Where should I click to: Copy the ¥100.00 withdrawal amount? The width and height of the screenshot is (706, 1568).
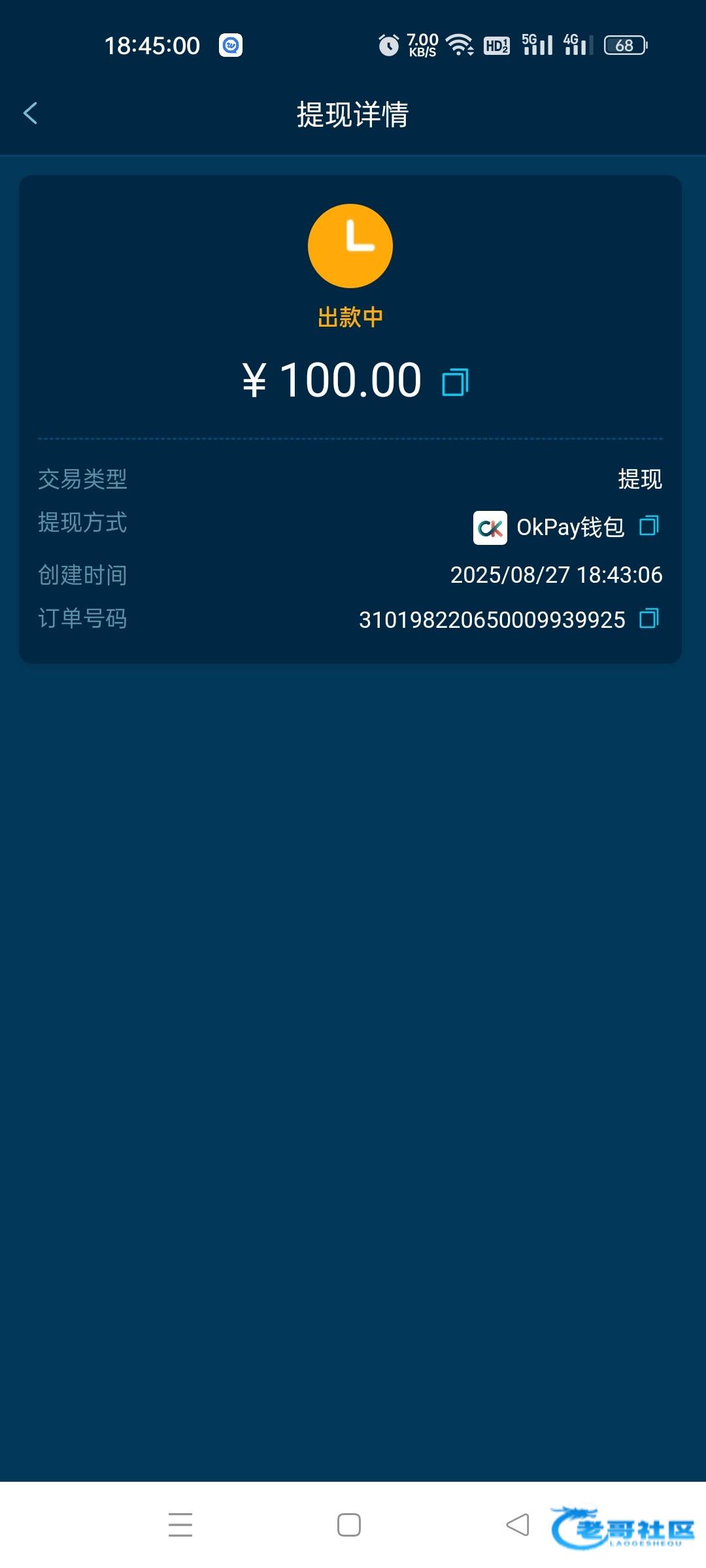(455, 382)
